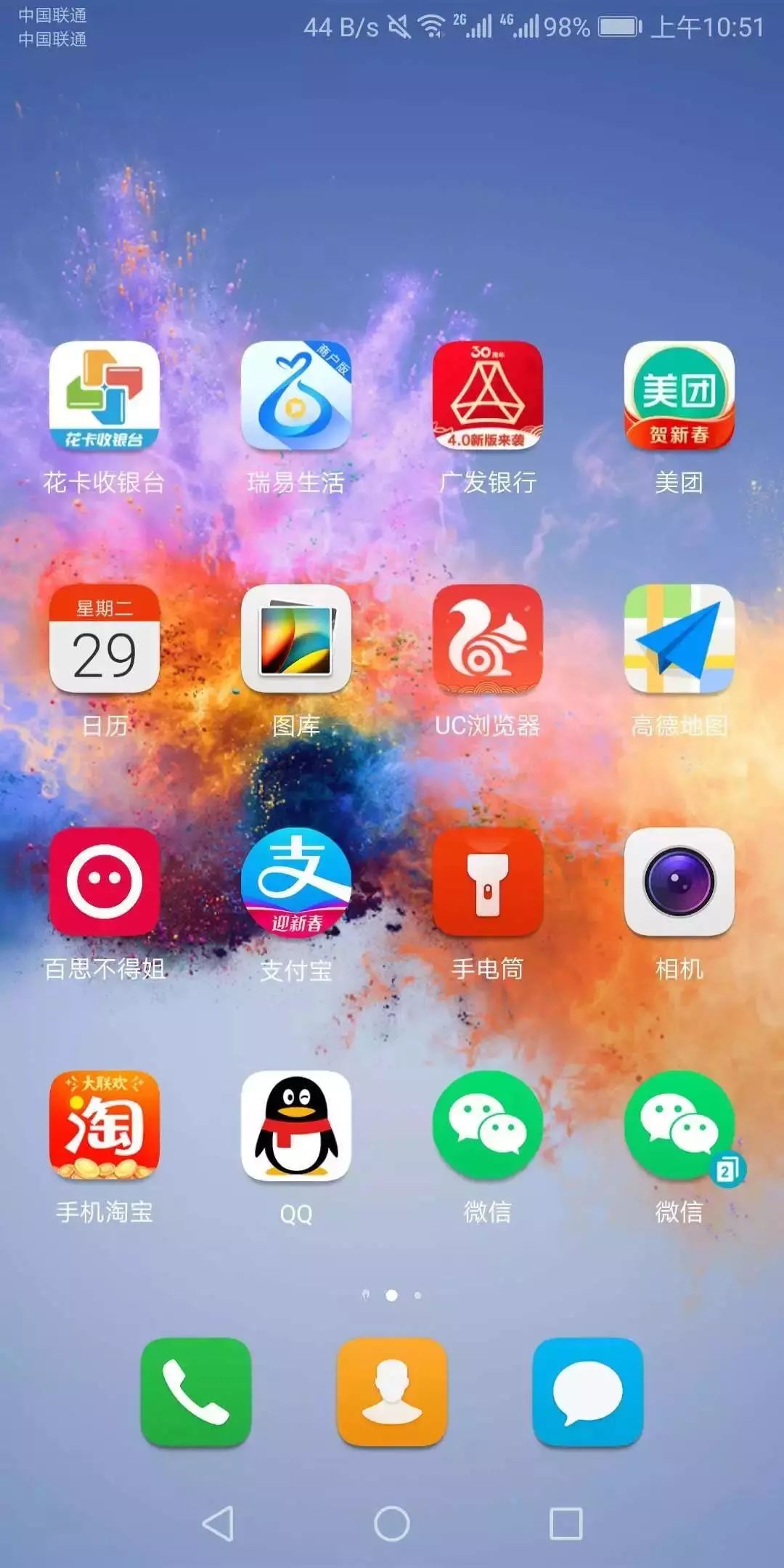Open the 相机 camera app
784x1568 pixels.
[x=679, y=883]
